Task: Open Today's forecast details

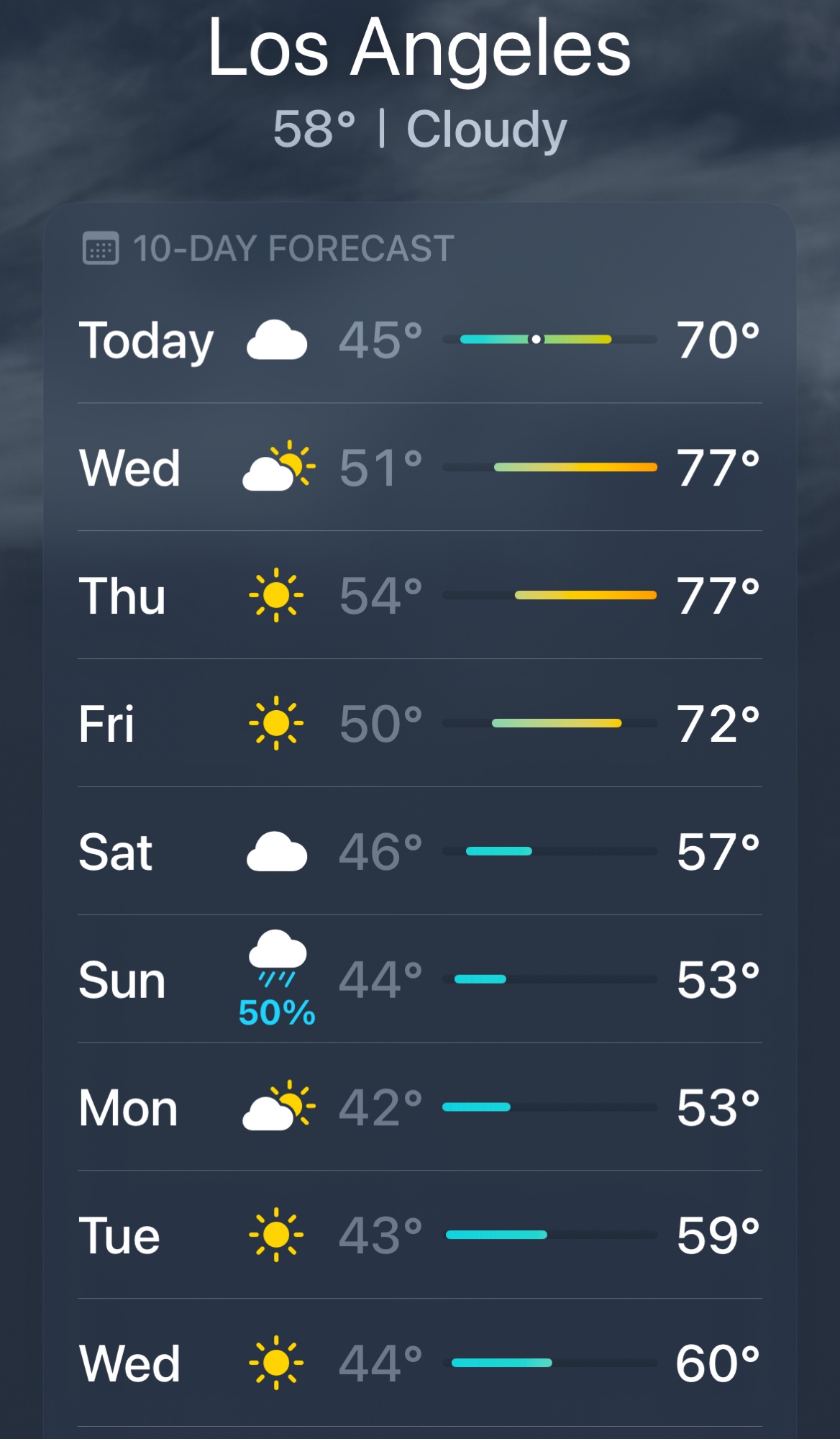Action: [x=420, y=340]
